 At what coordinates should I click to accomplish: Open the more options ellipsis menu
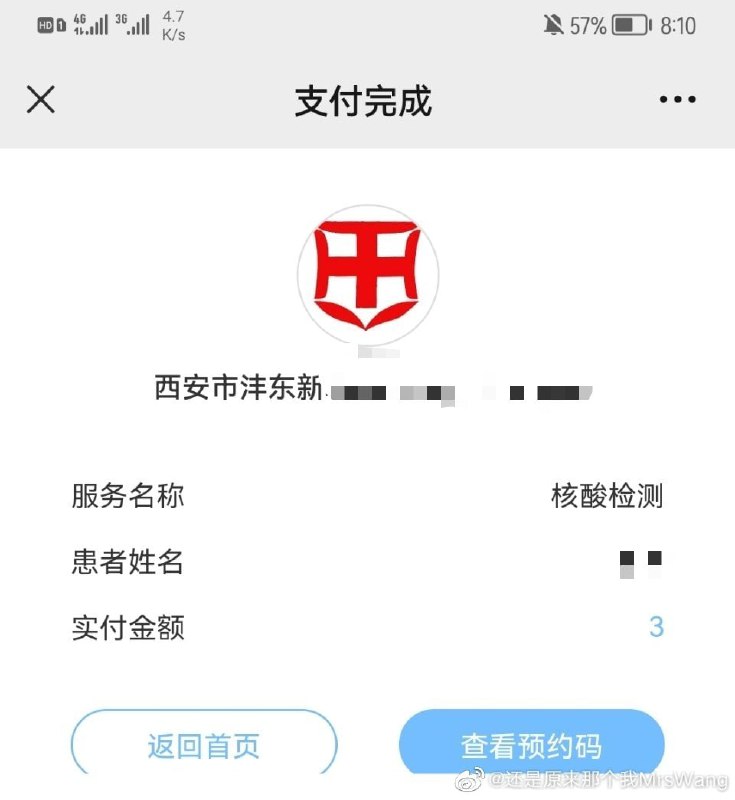[x=677, y=98]
